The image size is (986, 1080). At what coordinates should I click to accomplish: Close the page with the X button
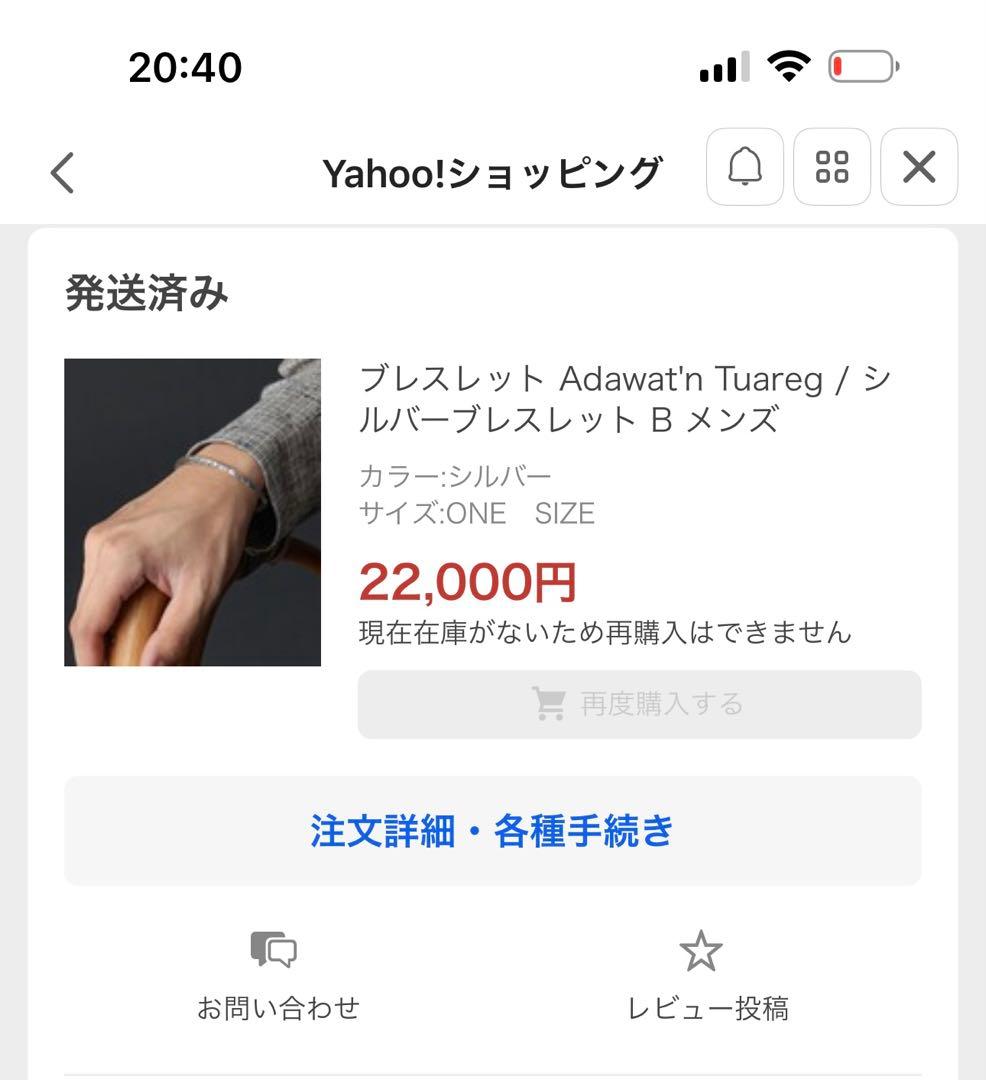[x=918, y=168]
